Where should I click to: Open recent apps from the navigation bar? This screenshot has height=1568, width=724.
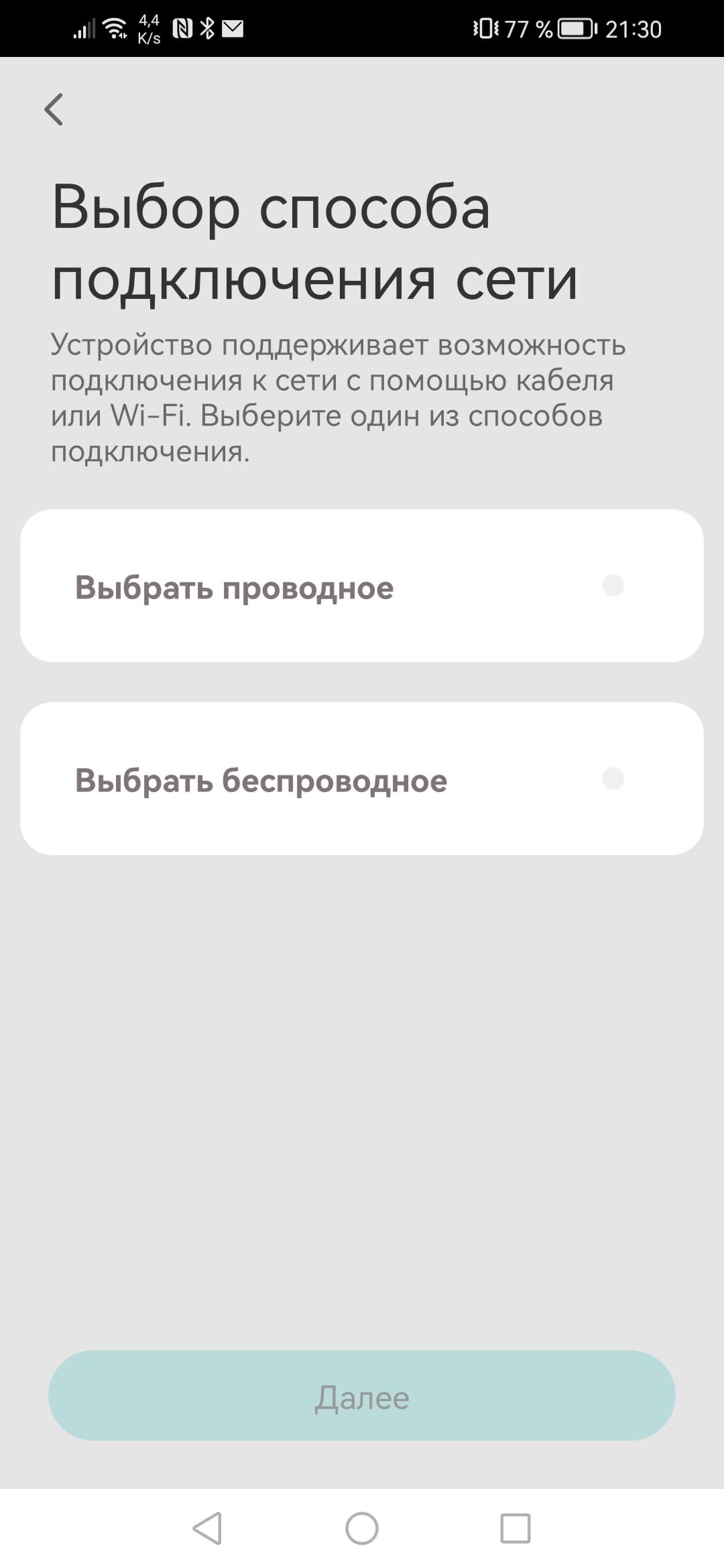coord(515,1528)
